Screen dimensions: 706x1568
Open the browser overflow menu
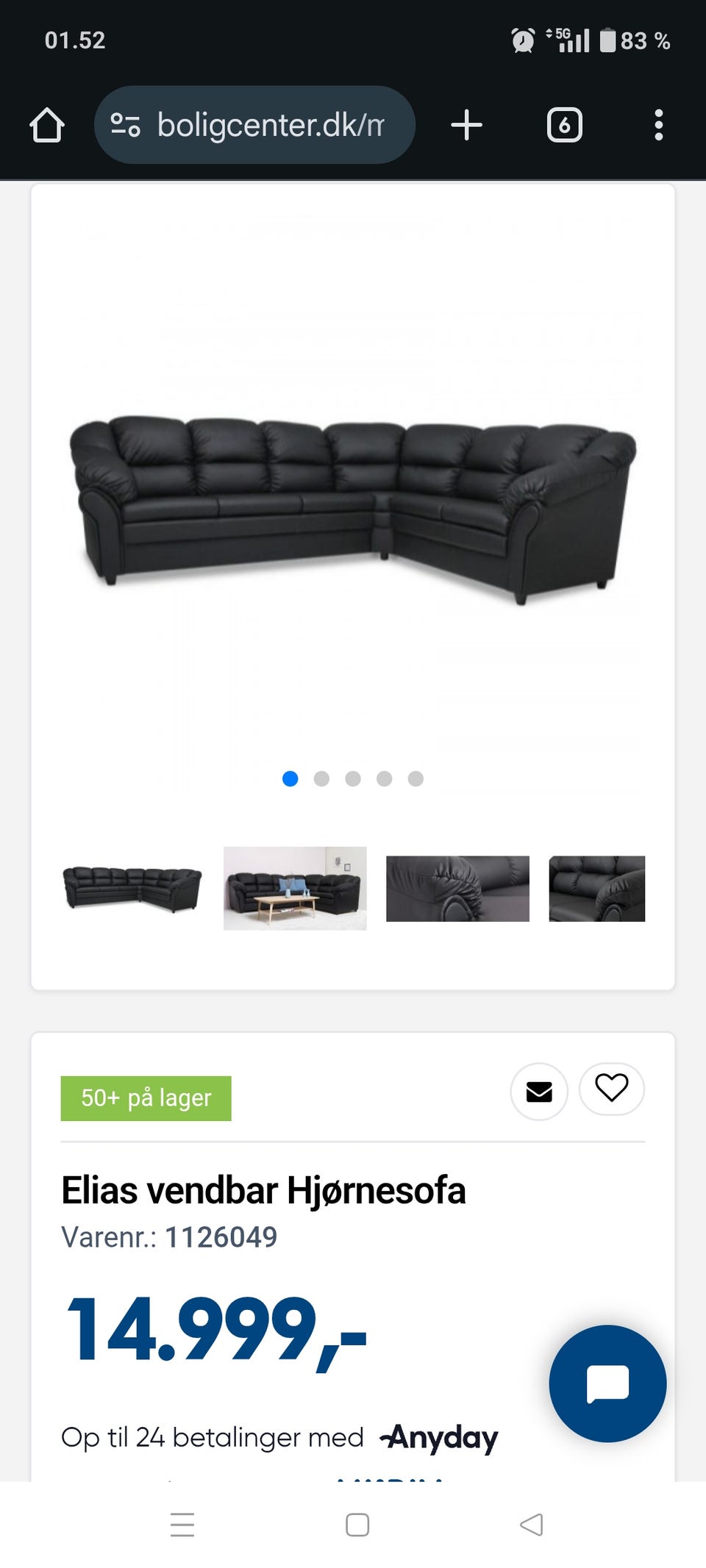658,125
